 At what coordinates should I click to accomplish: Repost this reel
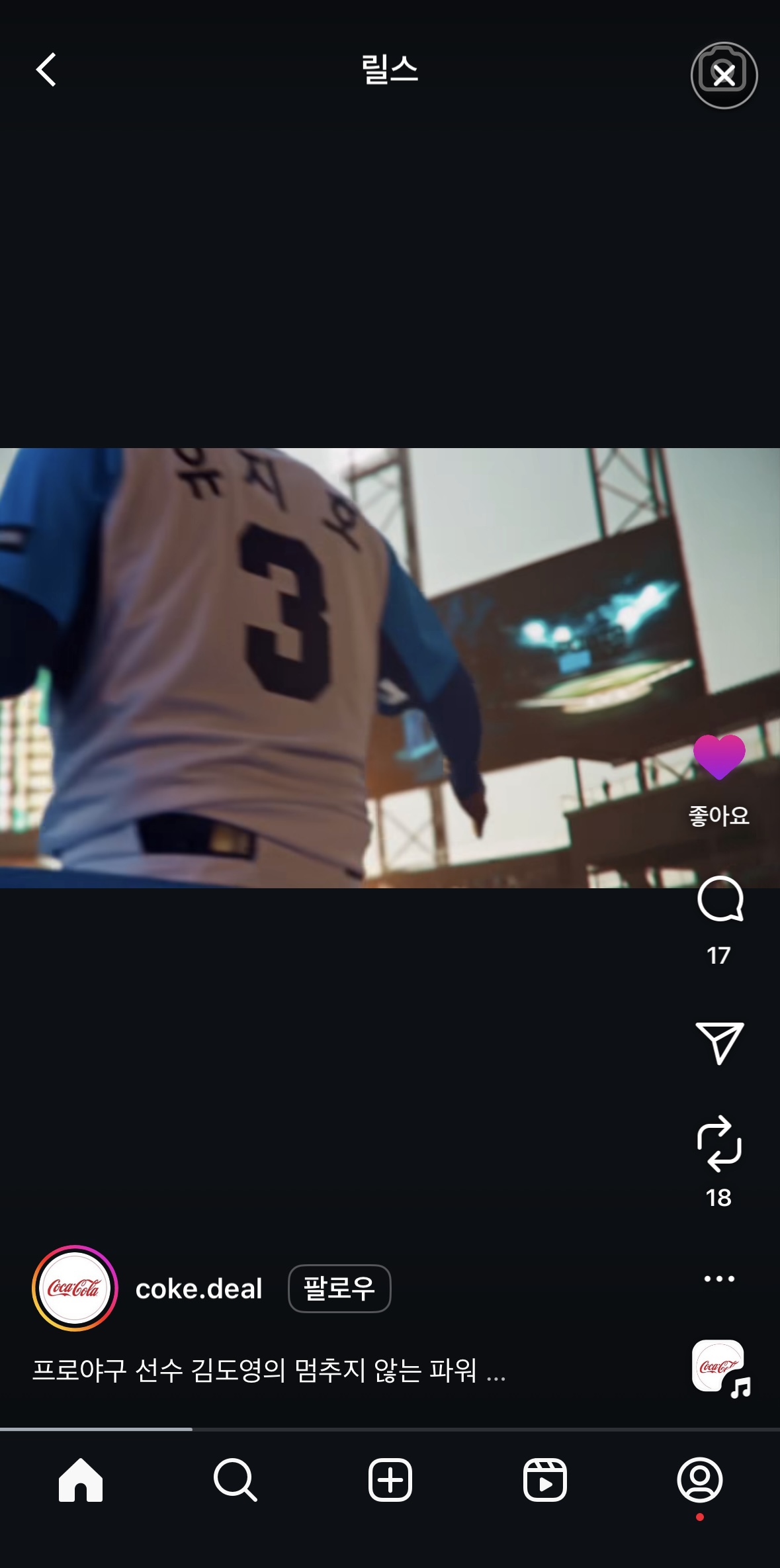pos(719,1143)
